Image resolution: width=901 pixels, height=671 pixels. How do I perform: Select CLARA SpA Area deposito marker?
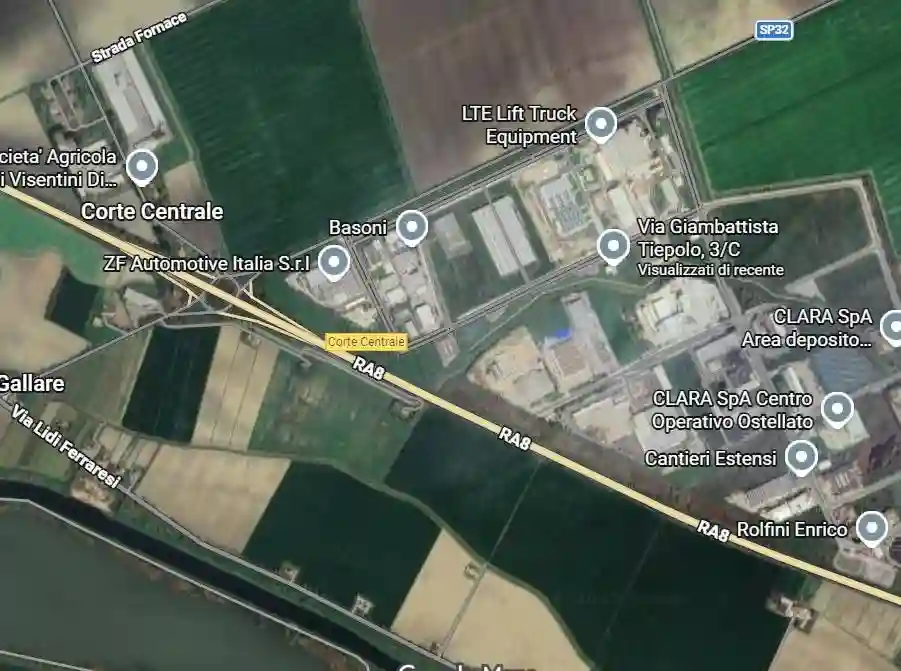click(890, 325)
